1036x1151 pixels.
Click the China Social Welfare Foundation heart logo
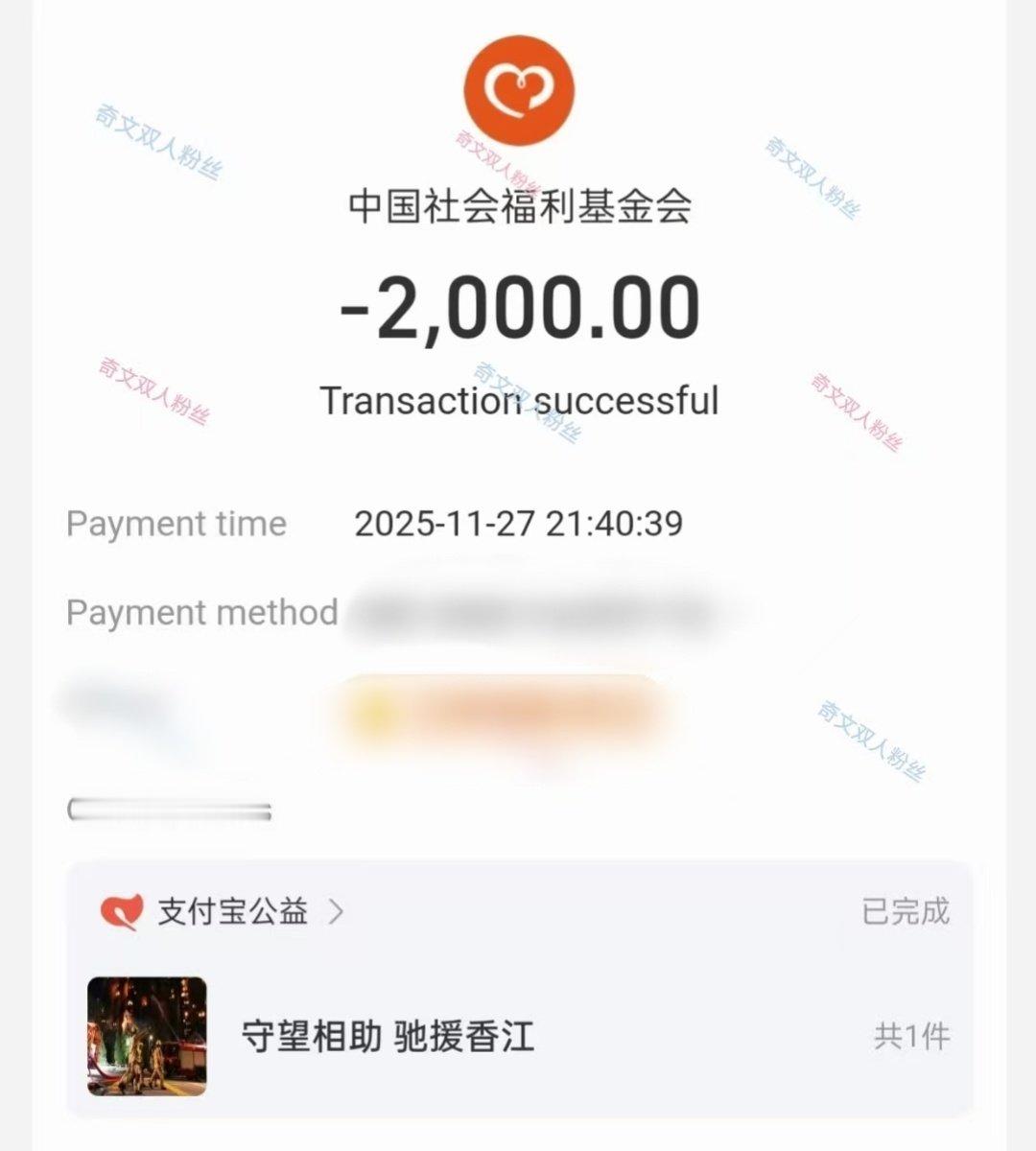(x=518, y=88)
